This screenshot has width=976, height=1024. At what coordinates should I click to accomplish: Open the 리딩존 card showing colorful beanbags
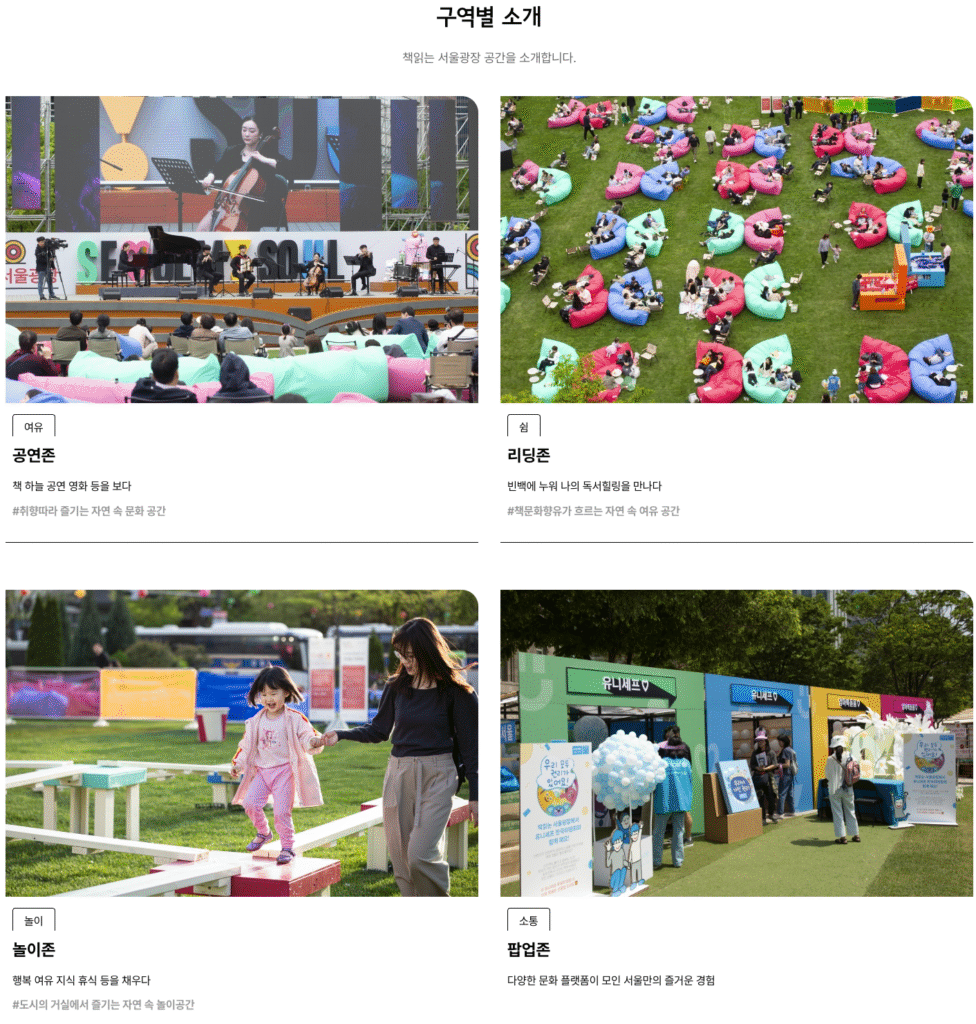pyautogui.click(x=736, y=250)
